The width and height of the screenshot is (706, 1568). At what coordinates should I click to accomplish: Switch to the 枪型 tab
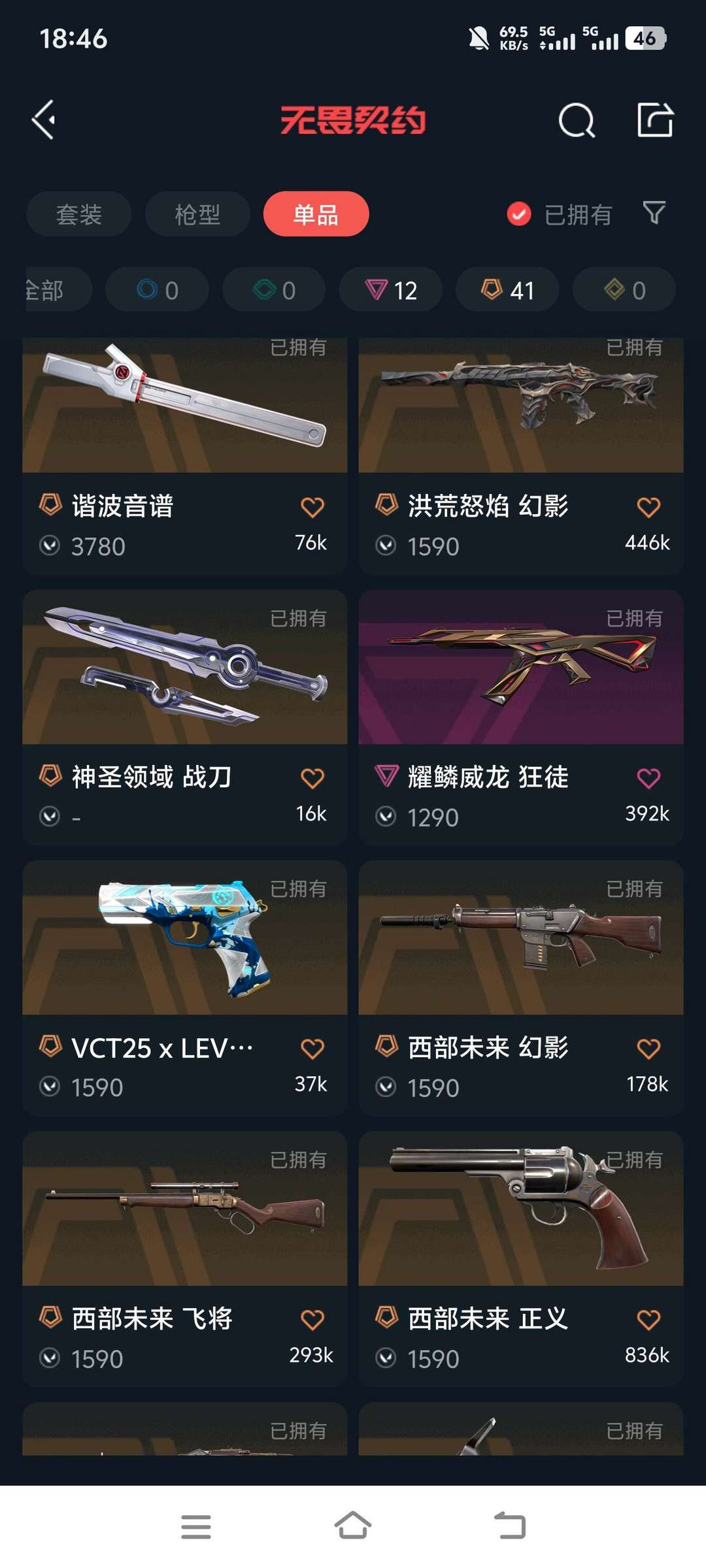[197, 214]
